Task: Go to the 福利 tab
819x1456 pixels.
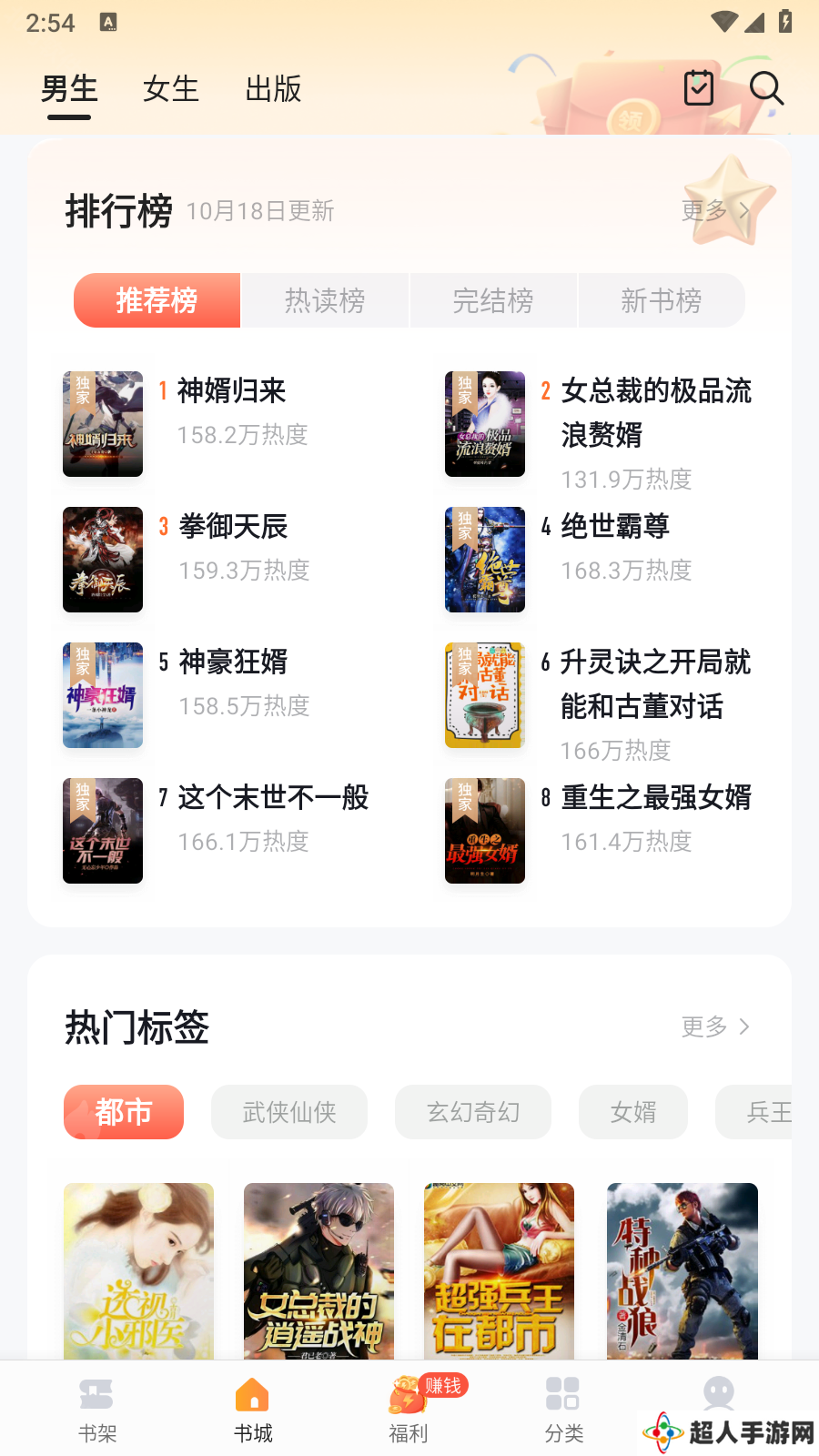Action: 409,1410
